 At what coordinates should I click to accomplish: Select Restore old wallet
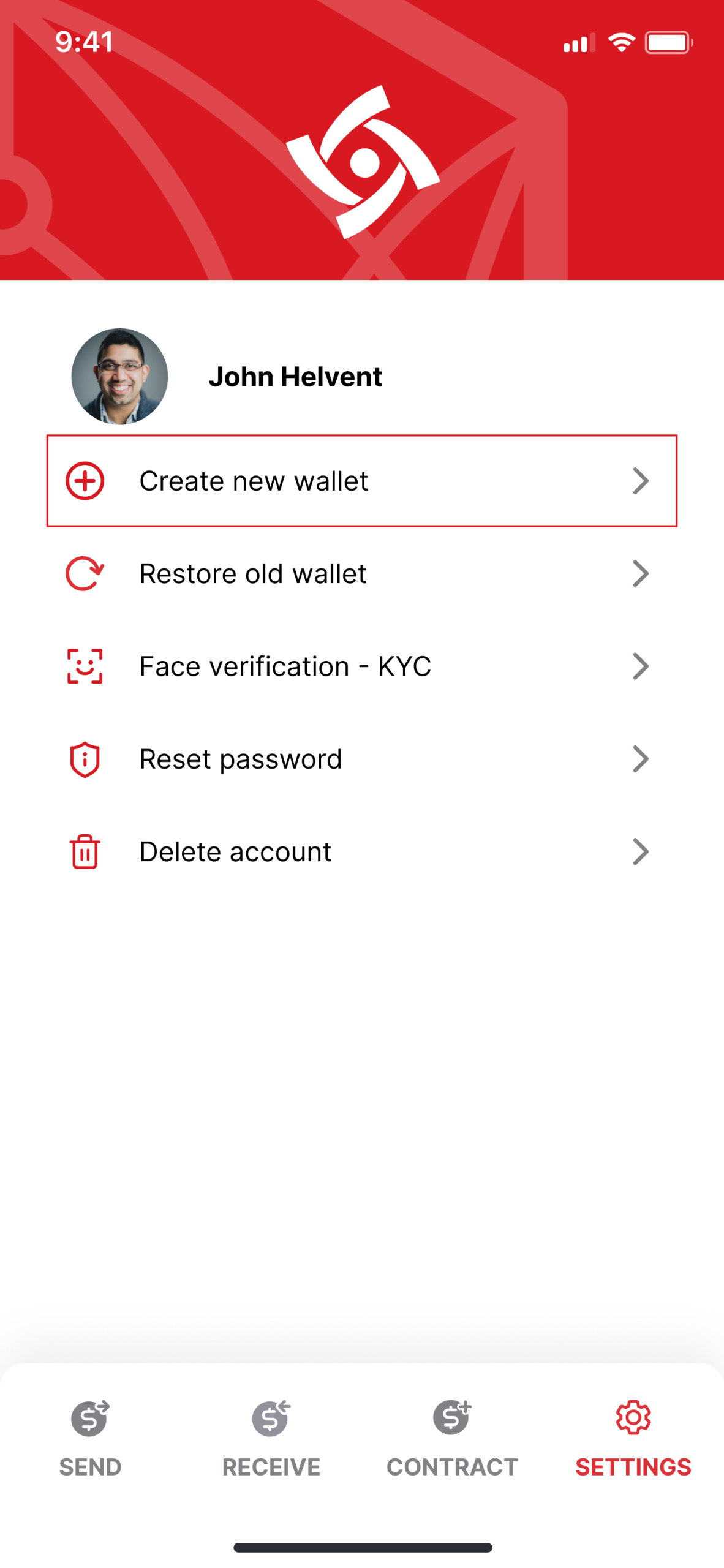(362, 574)
